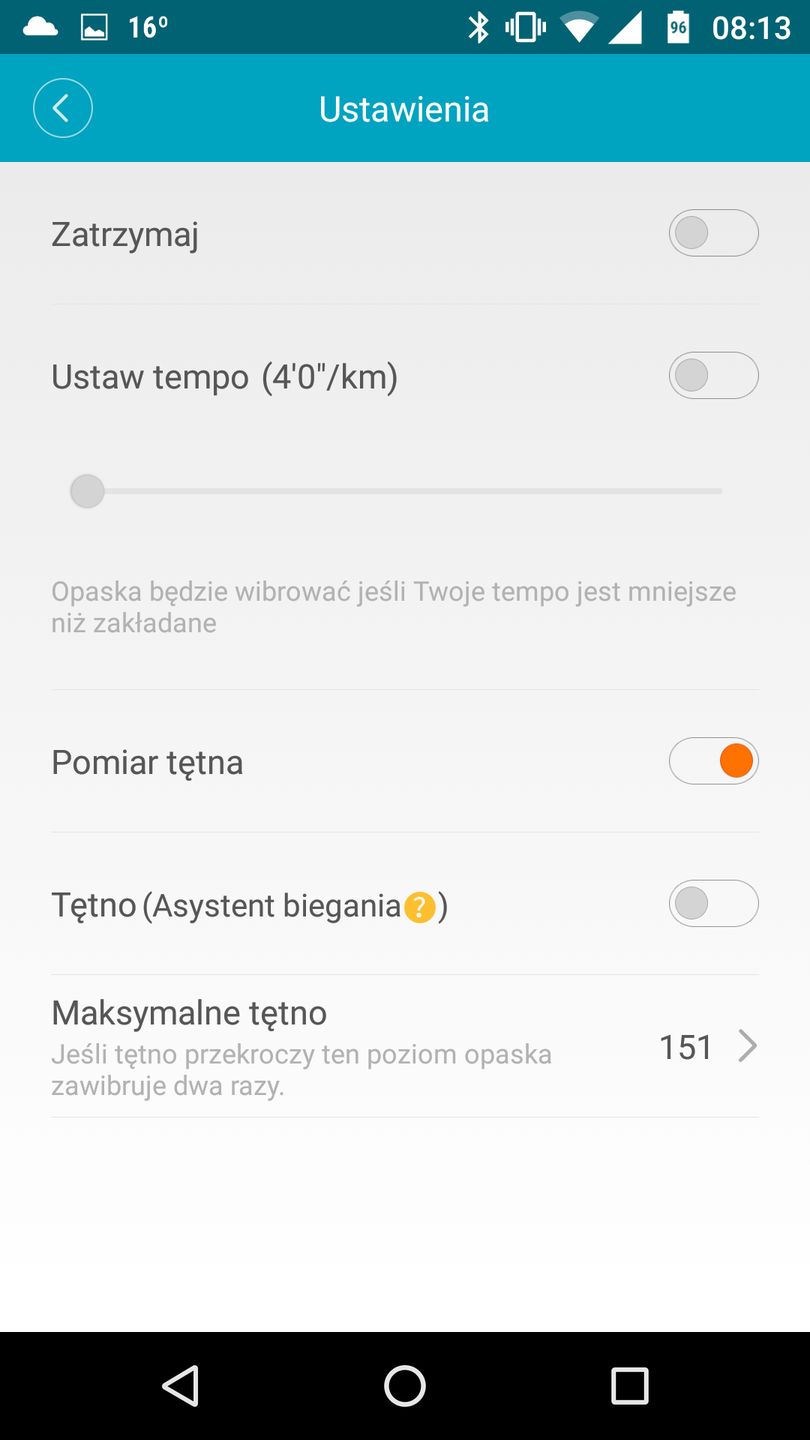Screen dimensions: 810x1440
Task: Tap the Pomiar tętna label
Action: [146, 761]
